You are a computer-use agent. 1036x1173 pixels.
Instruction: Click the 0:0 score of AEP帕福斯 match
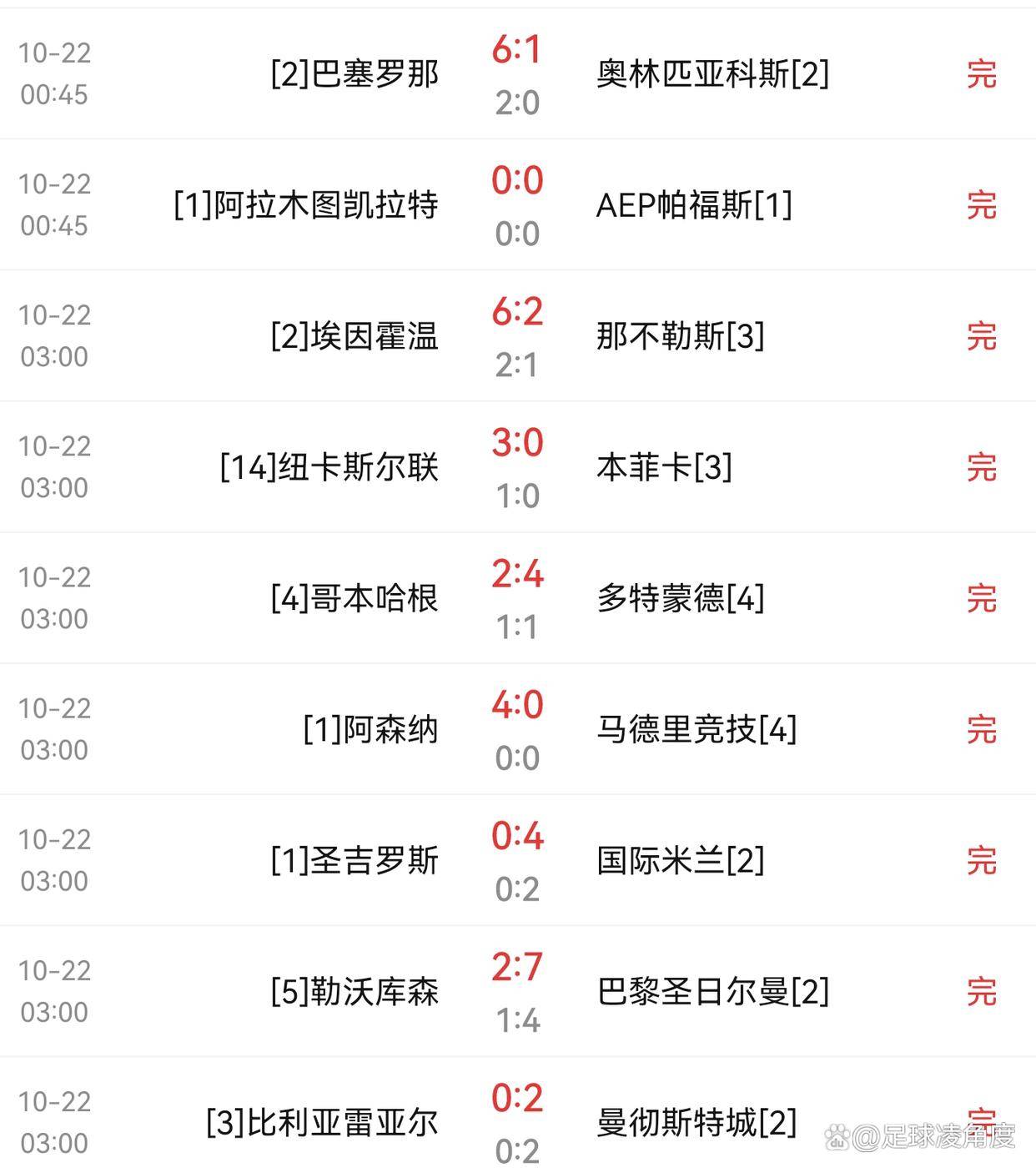(x=515, y=182)
